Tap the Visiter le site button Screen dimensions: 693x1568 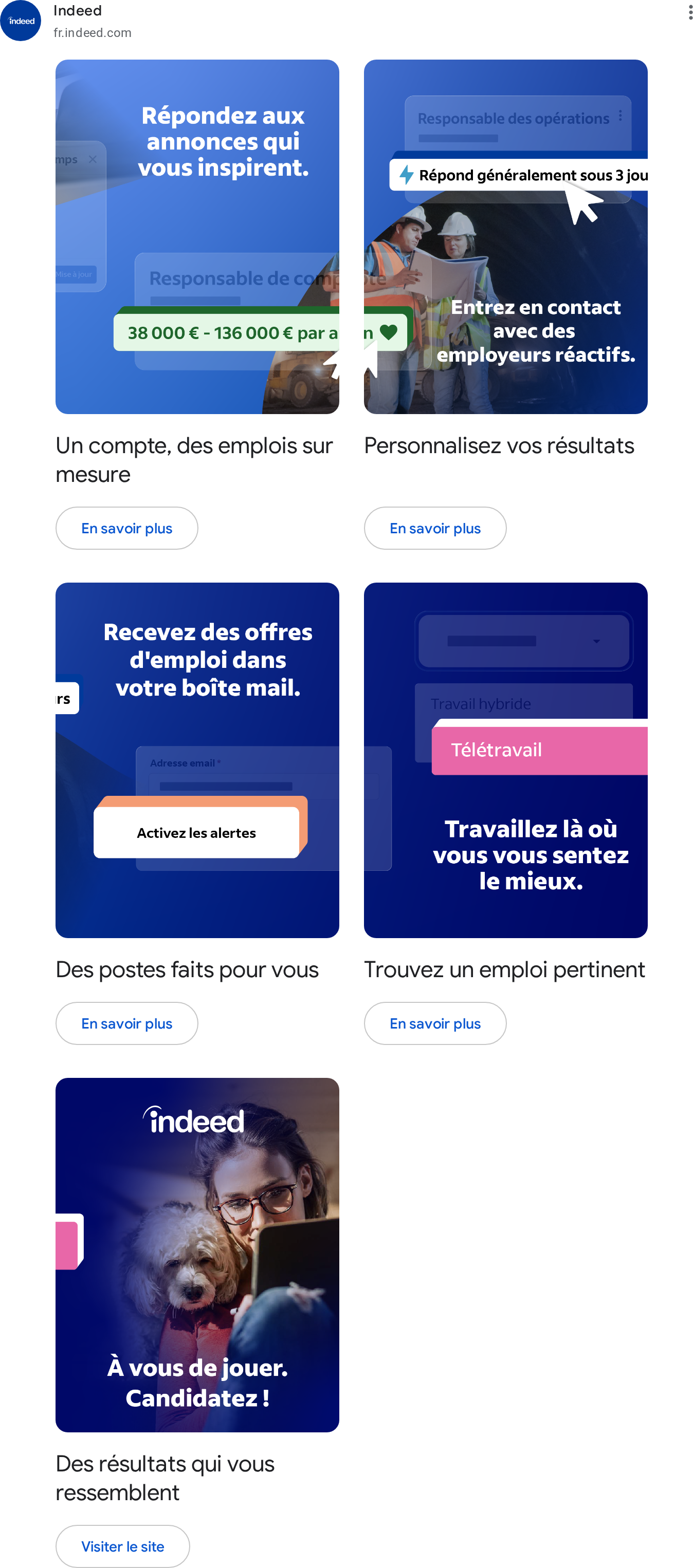coord(122,1546)
